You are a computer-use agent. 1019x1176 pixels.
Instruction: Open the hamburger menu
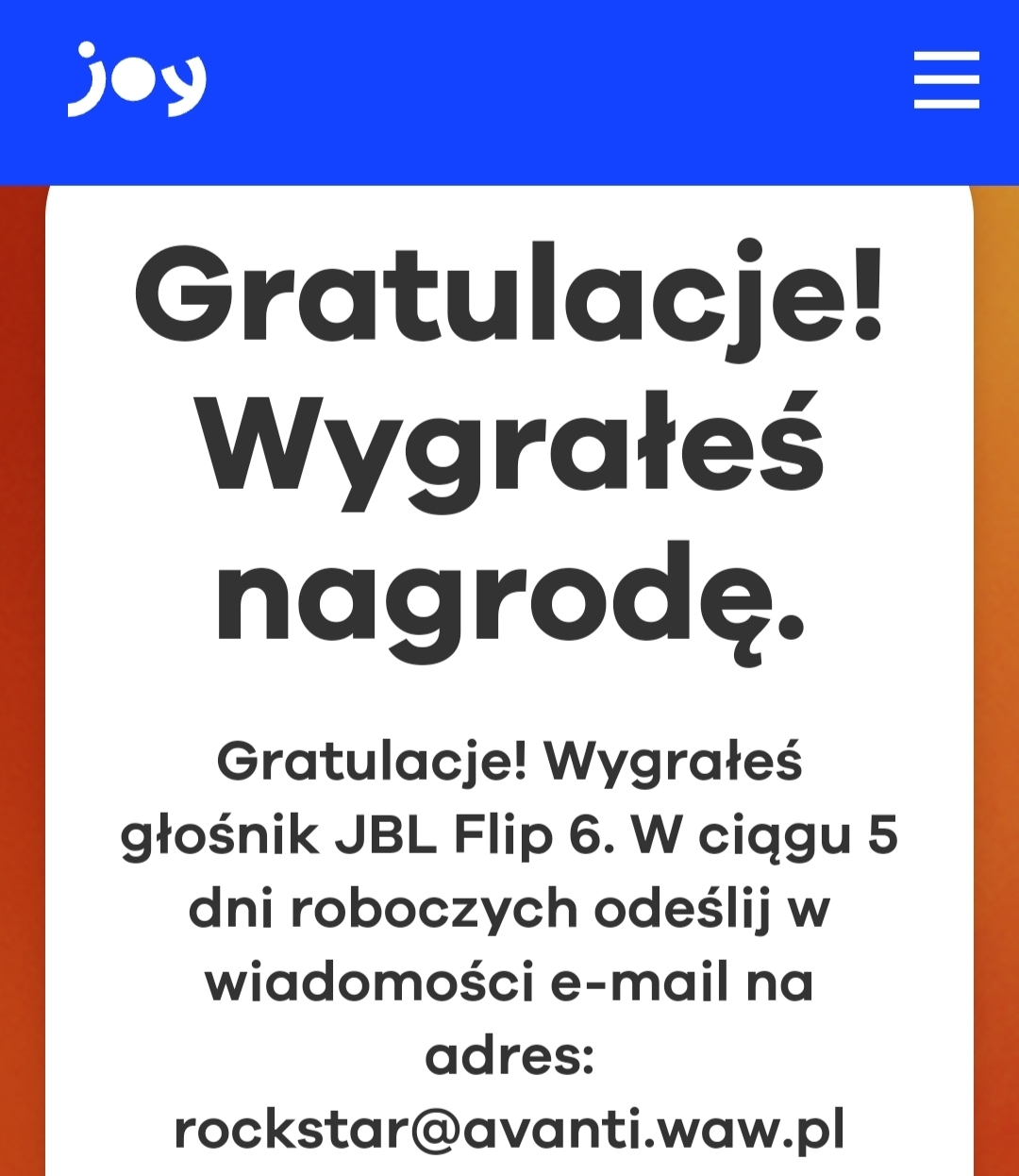[945, 80]
